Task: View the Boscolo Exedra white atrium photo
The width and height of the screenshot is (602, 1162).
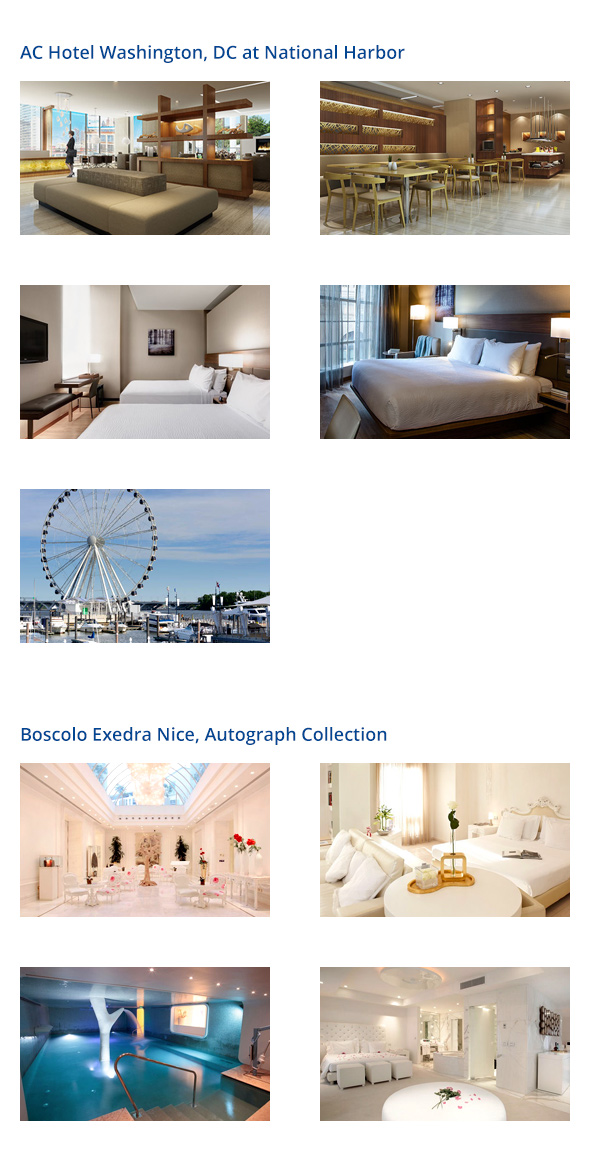Action: click(145, 840)
